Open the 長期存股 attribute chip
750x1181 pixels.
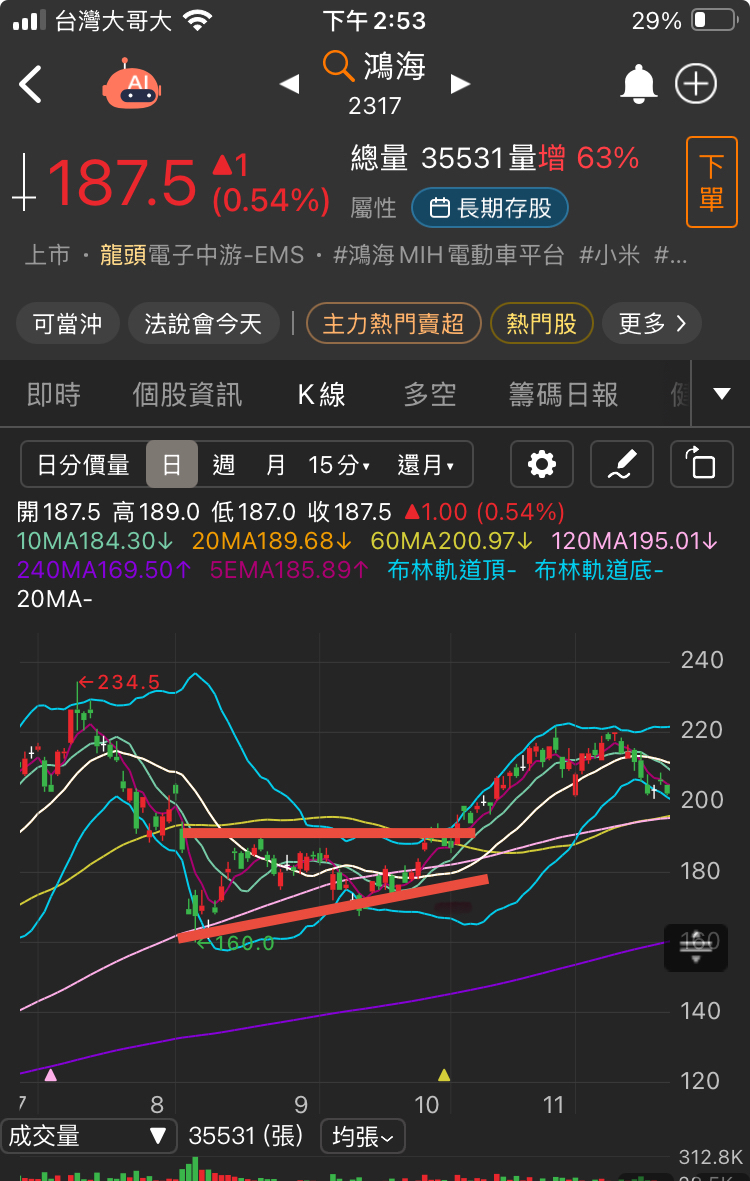coord(490,208)
